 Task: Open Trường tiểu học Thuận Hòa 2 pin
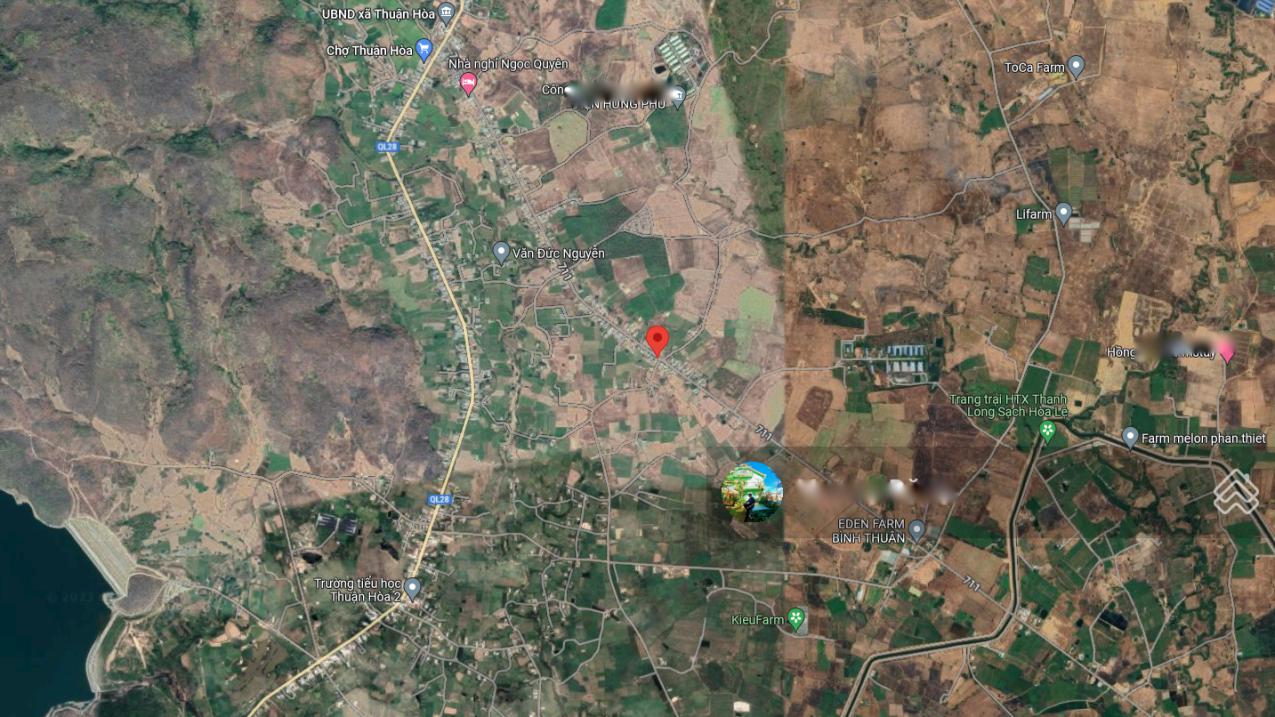click(412, 588)
